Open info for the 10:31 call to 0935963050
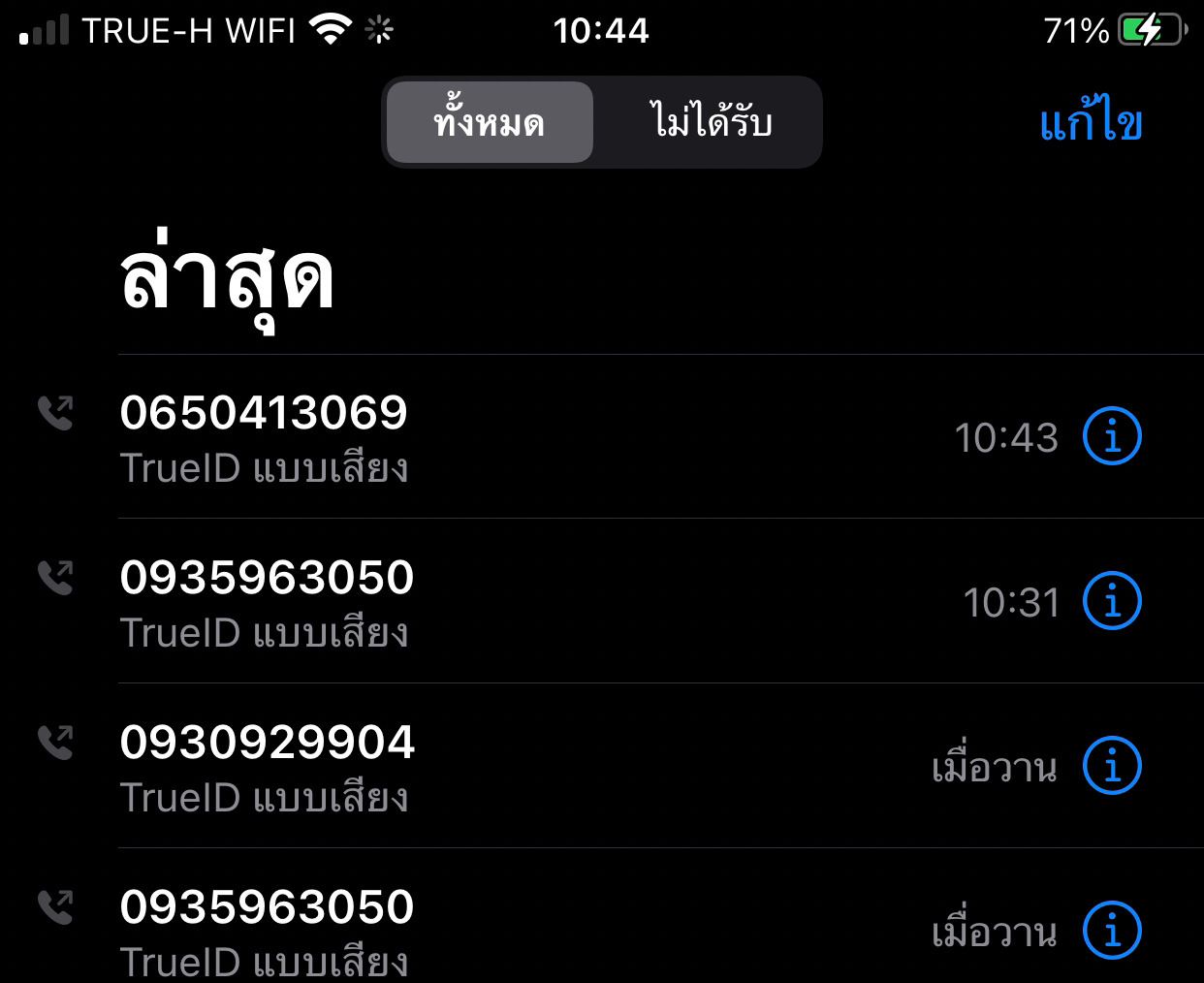The image size is (1204, 983). click(1112, 601)
